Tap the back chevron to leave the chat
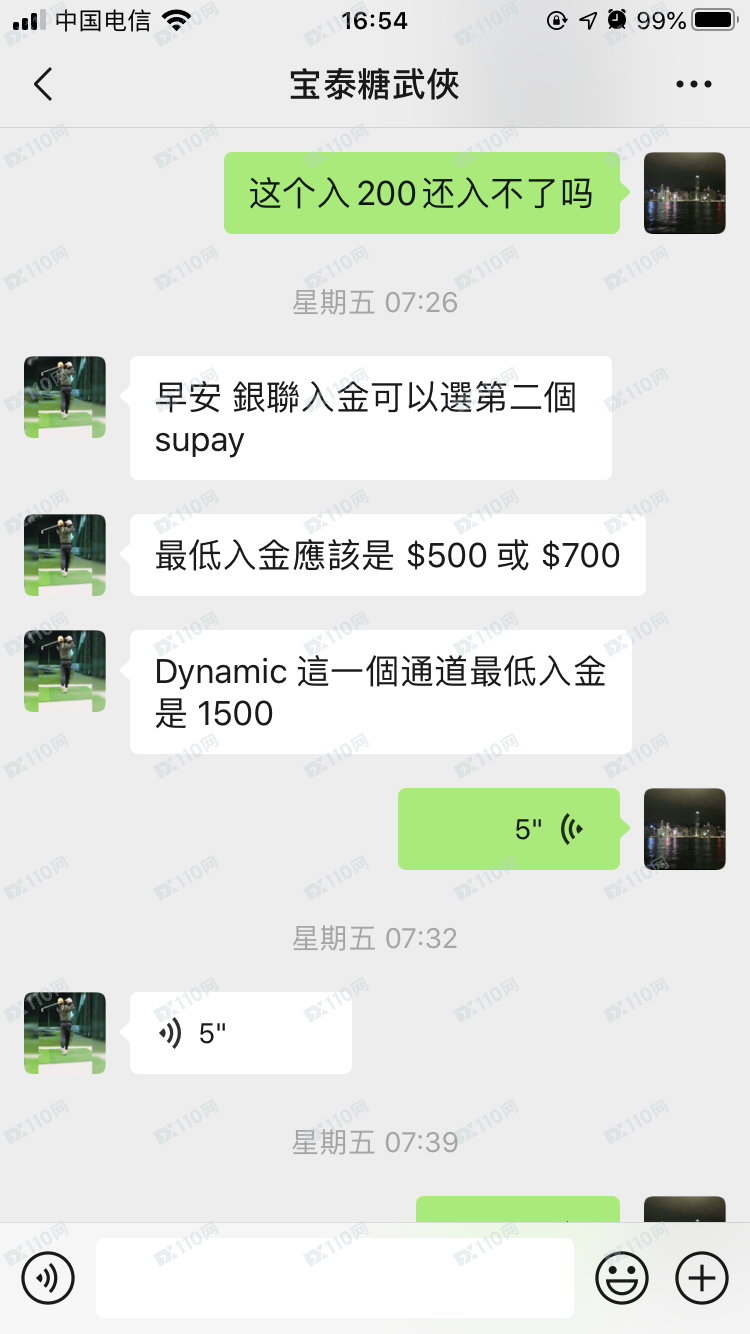750x1334 pixels. pos(42,84)
